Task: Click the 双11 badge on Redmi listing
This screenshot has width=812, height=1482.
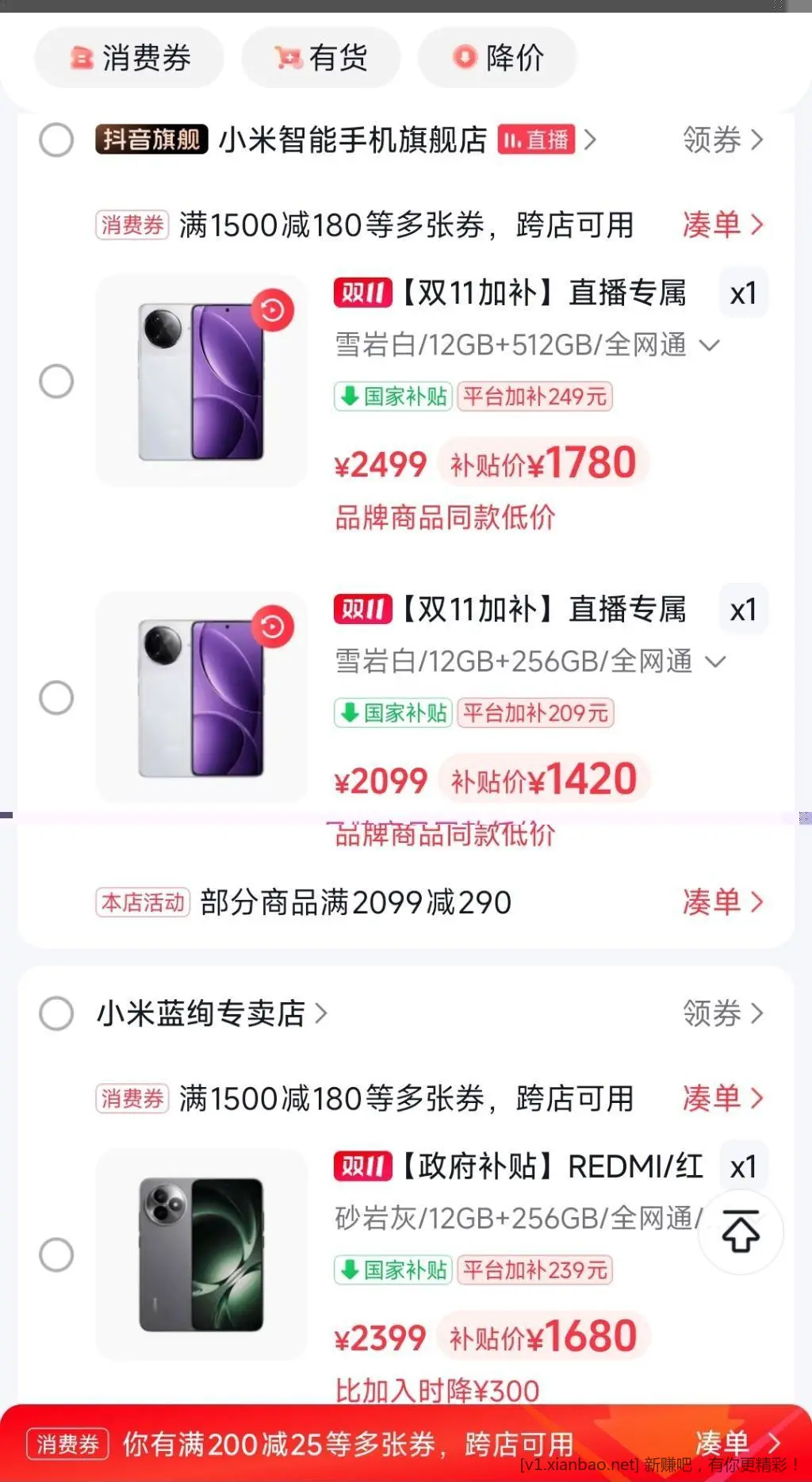Action: click(362, 1167)
